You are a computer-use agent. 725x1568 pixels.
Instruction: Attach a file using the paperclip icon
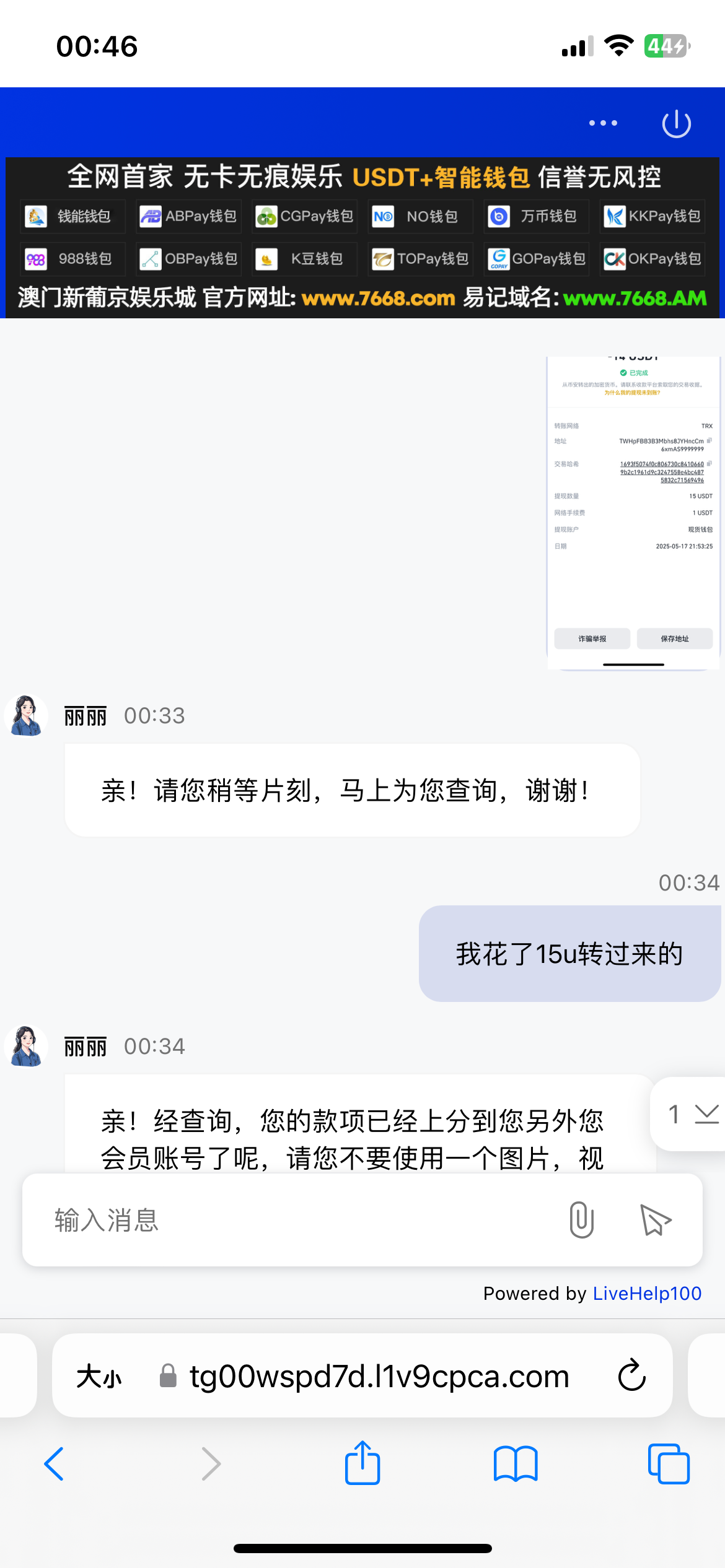(580, 1219)
